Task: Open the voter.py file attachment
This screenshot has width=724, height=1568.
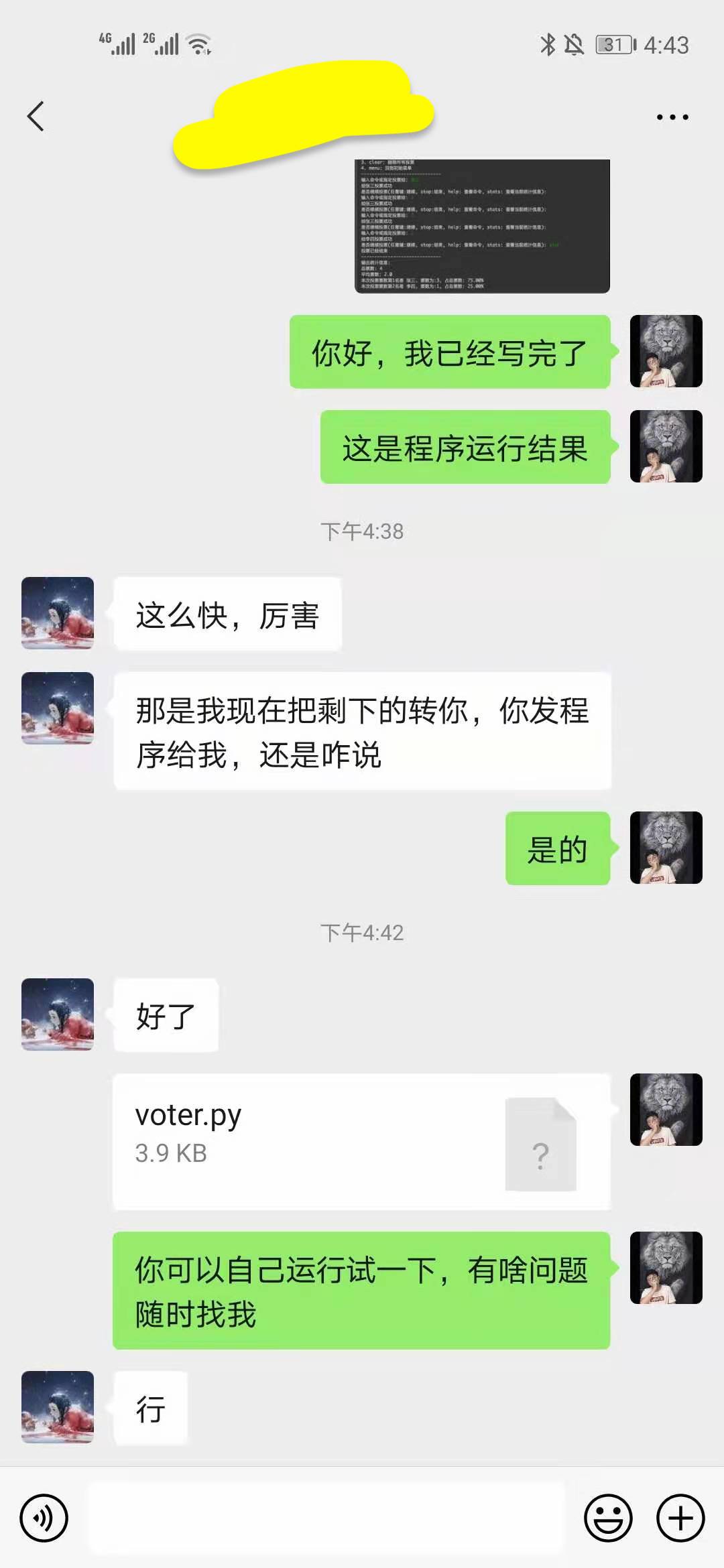Action: pos(361,1142)
